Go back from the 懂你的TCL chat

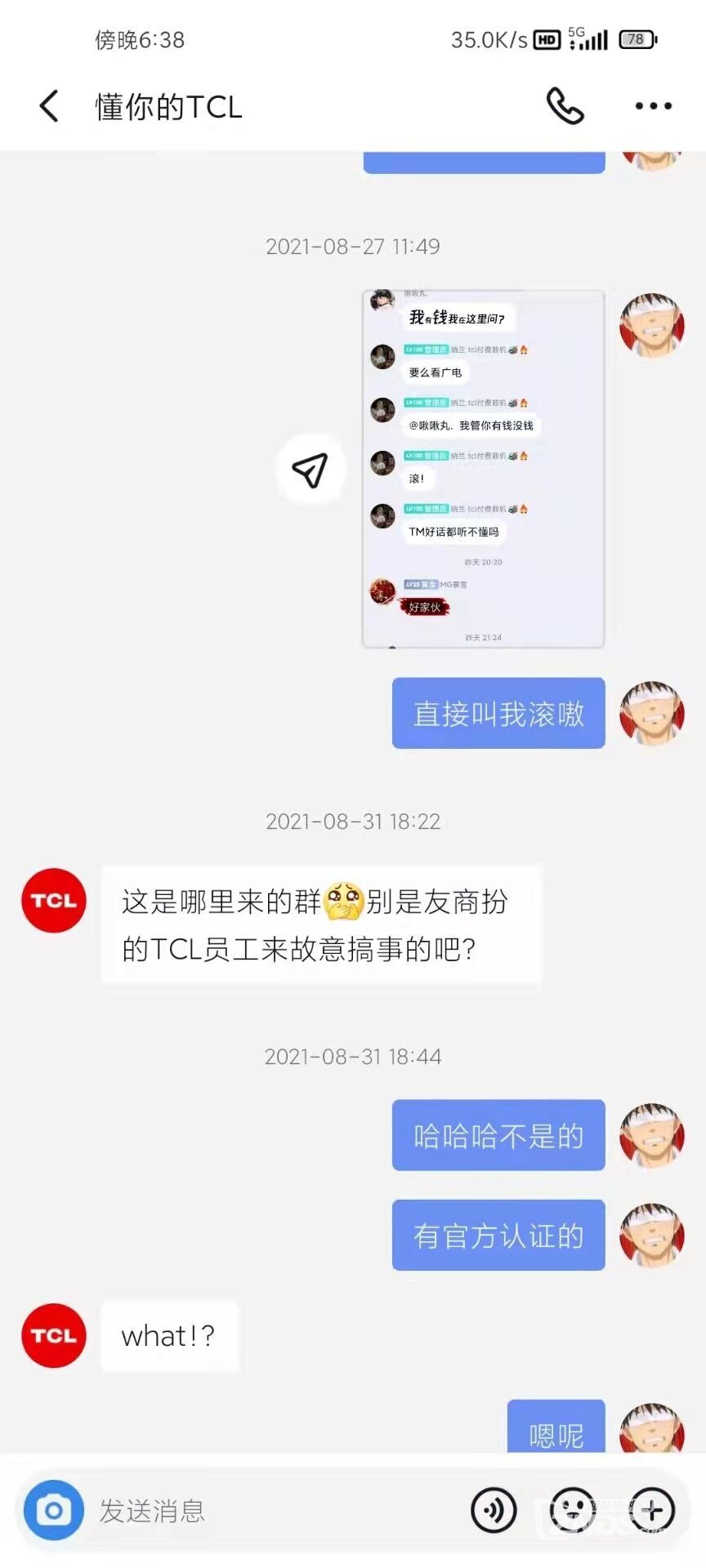(x=49, y=106)
